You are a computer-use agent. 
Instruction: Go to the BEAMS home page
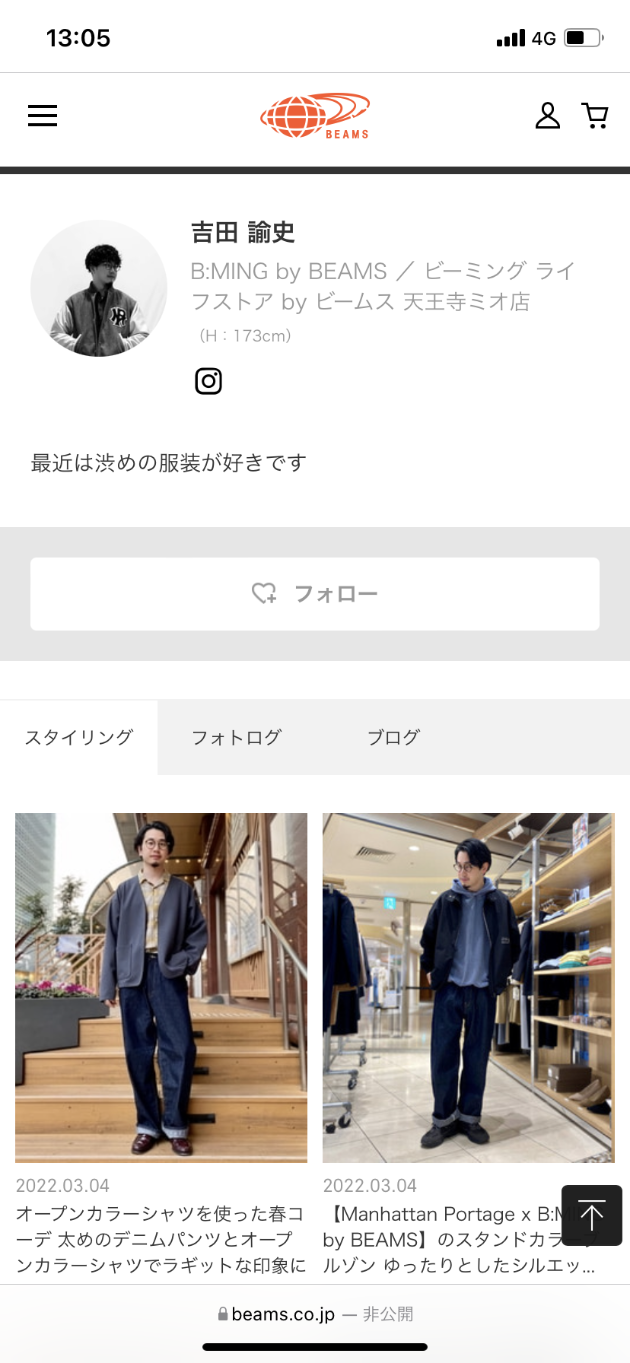pyautogui.click(x=315, y=116)
